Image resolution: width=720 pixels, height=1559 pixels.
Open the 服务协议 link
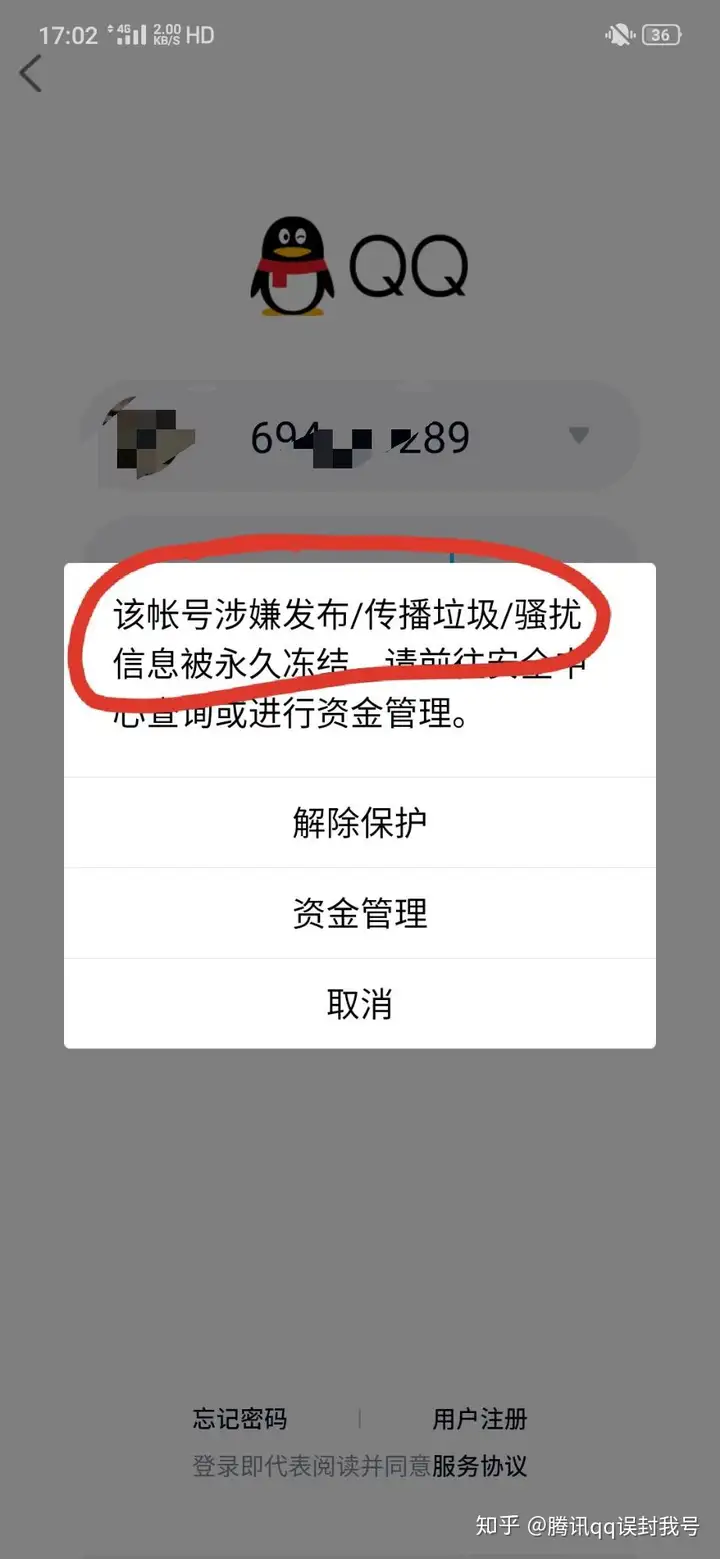click(x=480, y=1466)
